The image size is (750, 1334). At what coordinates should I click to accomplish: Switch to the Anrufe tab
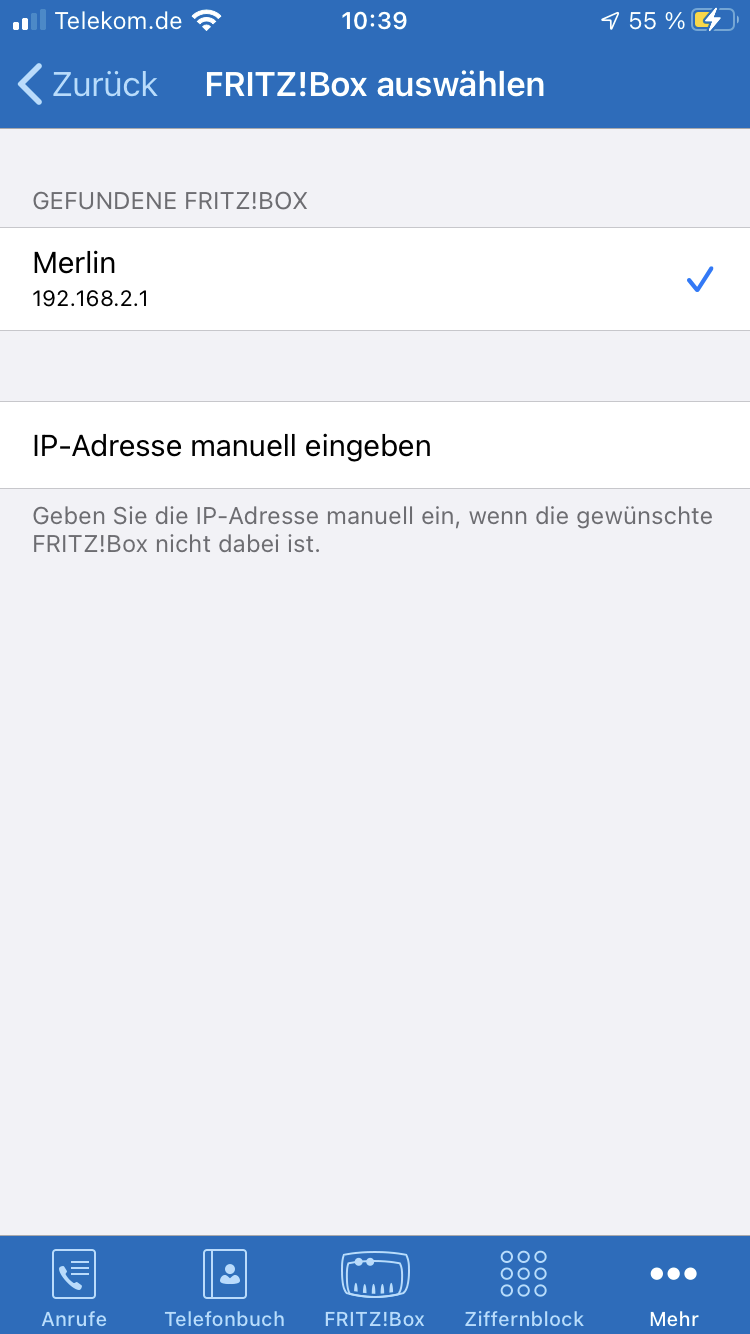point(74,1286)
